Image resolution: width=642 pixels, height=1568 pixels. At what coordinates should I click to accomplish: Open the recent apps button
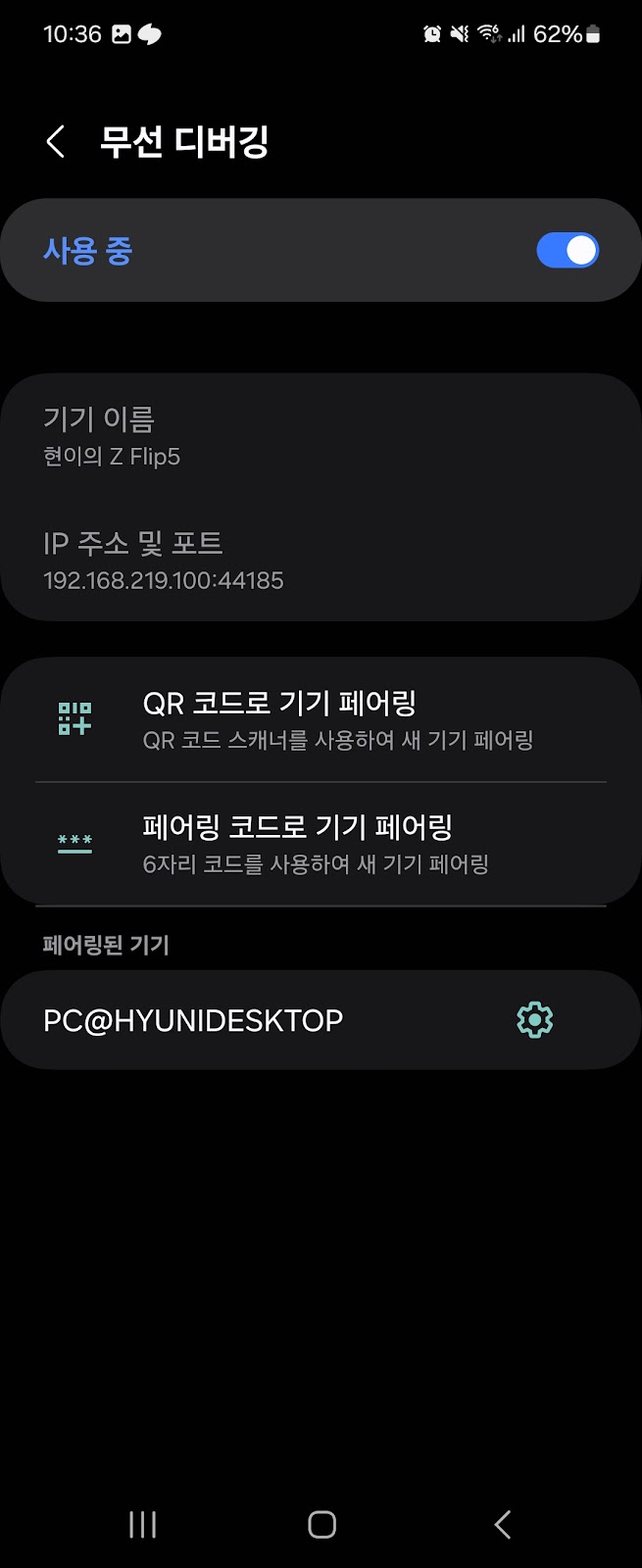[x=143, y=1524]
